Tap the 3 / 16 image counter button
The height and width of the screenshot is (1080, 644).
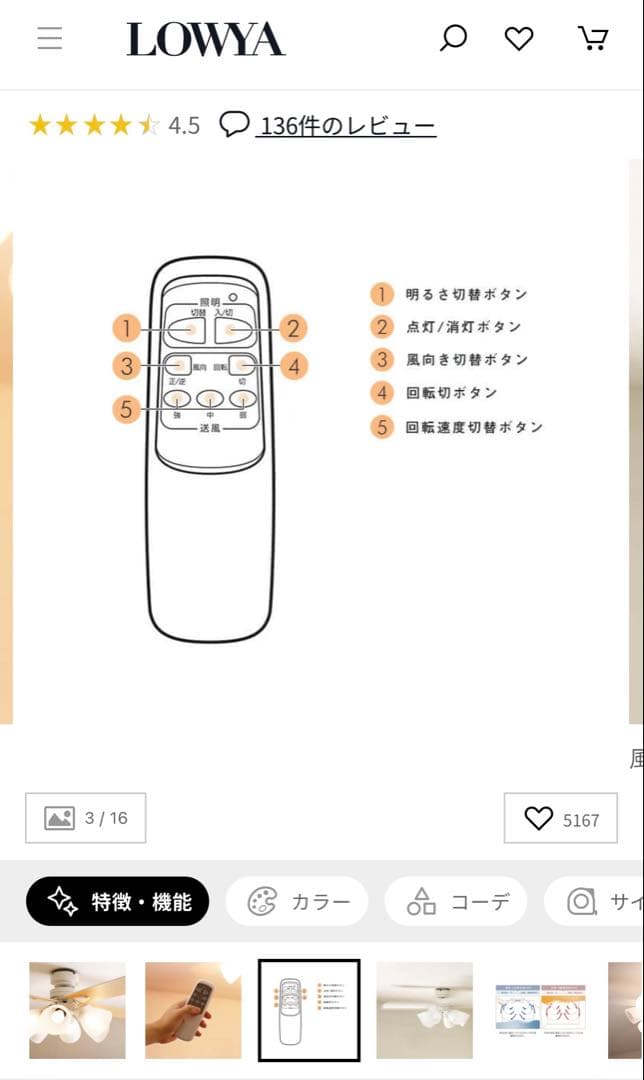pyautogui.click(x=86, y=818)
